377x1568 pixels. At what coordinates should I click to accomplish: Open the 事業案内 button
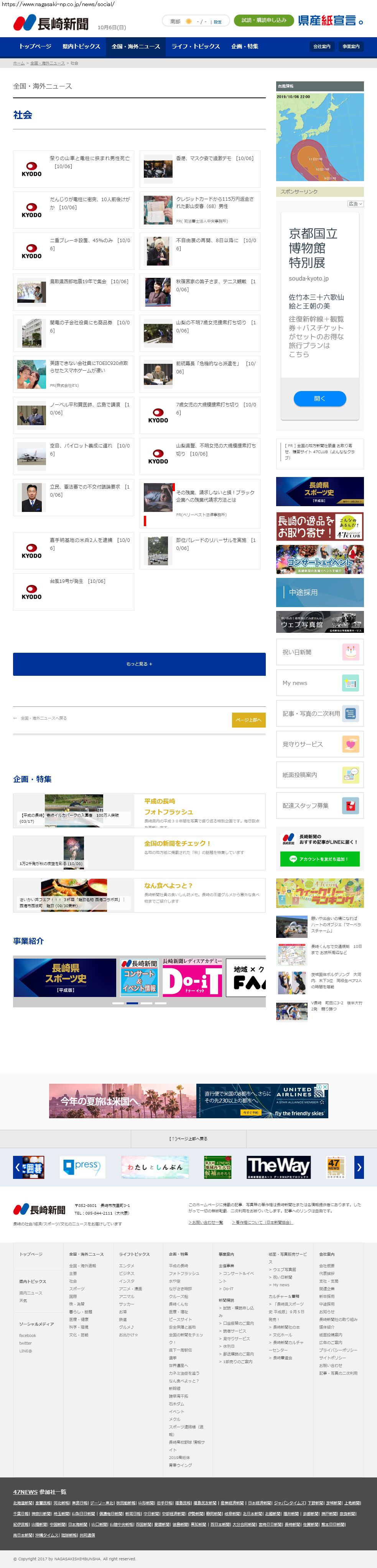tap(350, 46)
